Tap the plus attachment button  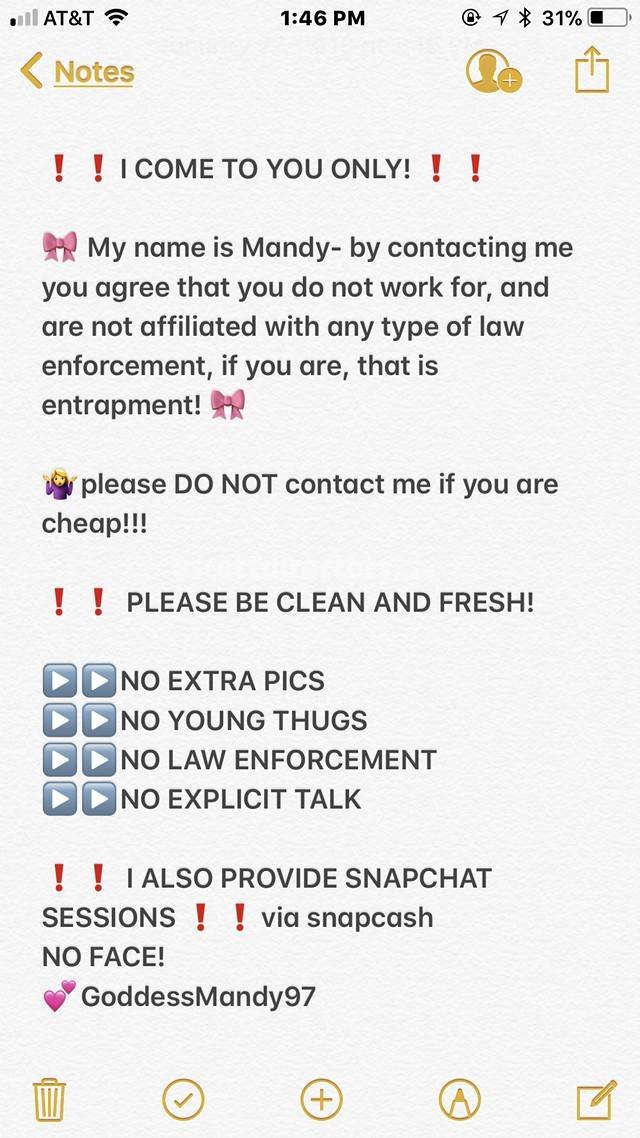tap(321, 1100)
